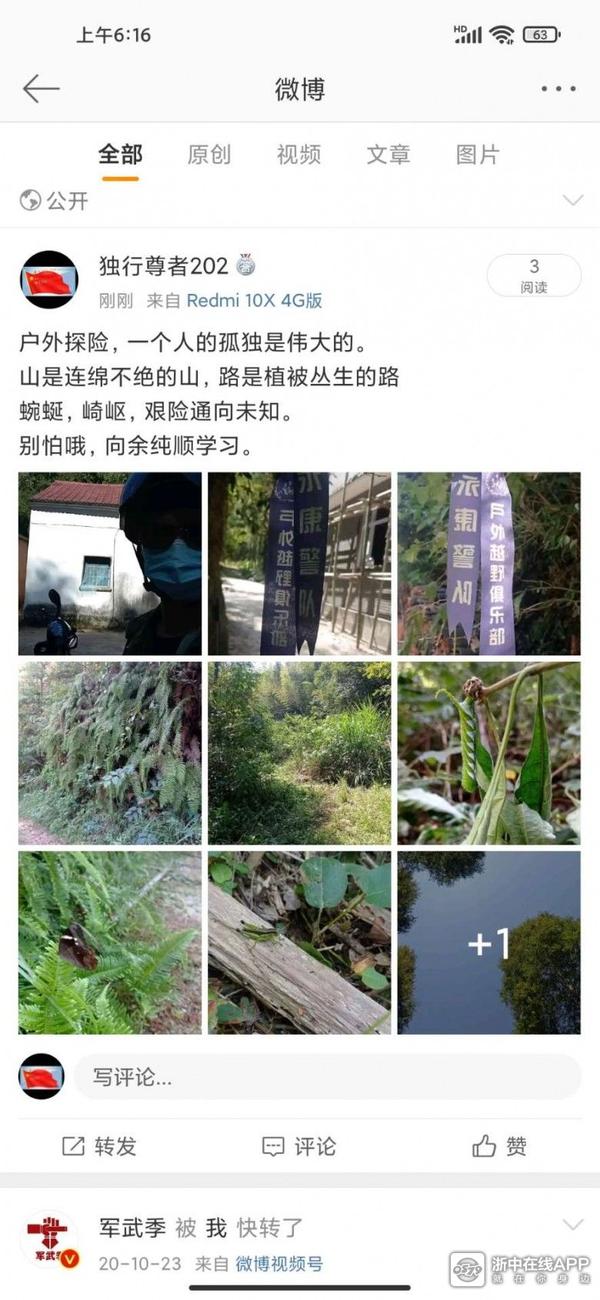Like the post with 赞

[500, 1146]
